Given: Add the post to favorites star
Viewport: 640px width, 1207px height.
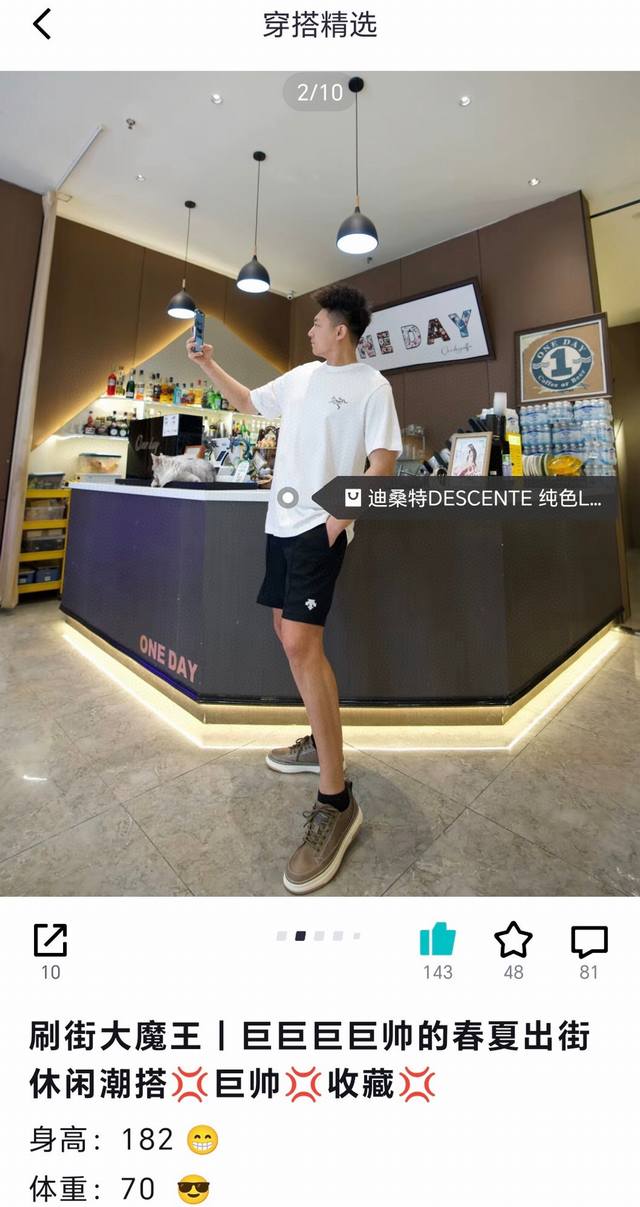Looking at the screenshot, I should pos(513,940).
